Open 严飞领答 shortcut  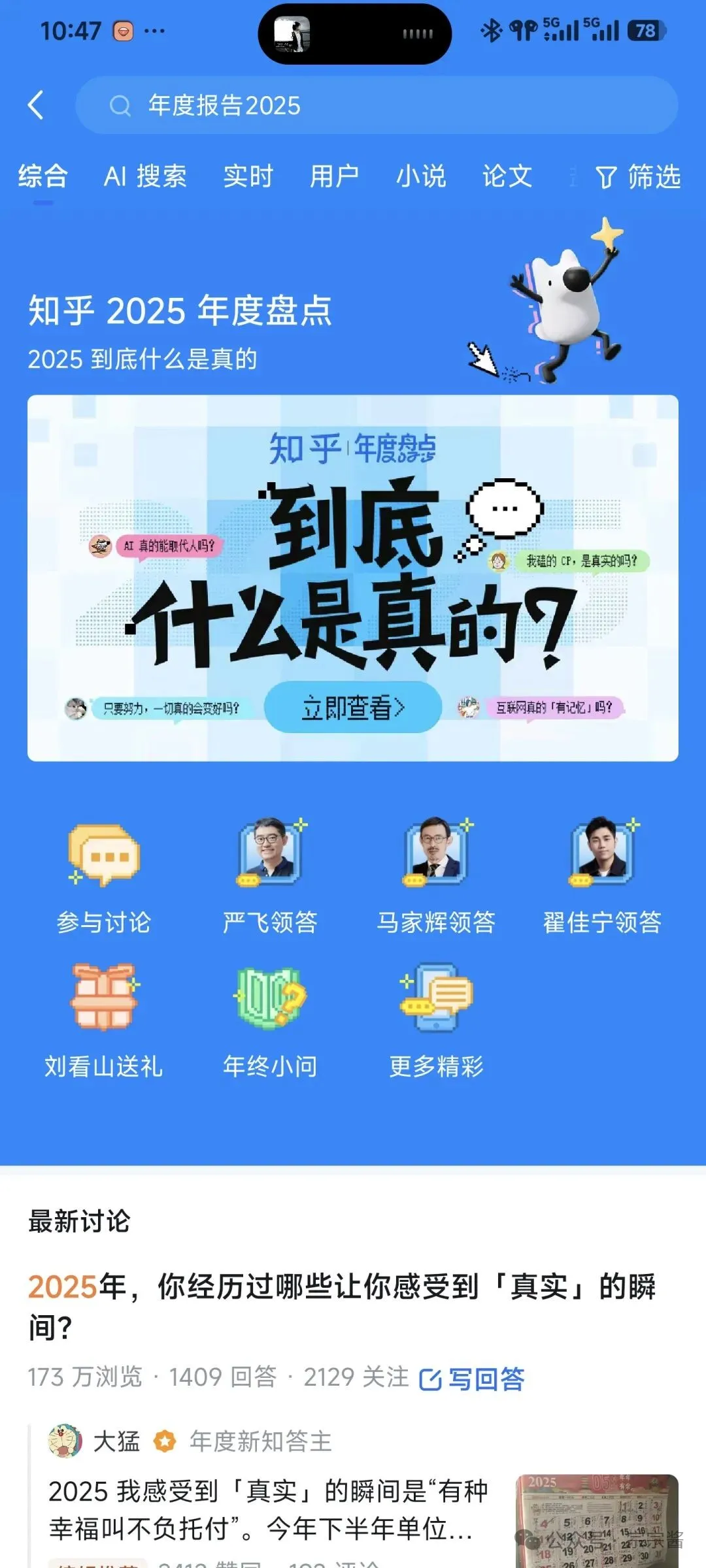click(x=270, y=875)
